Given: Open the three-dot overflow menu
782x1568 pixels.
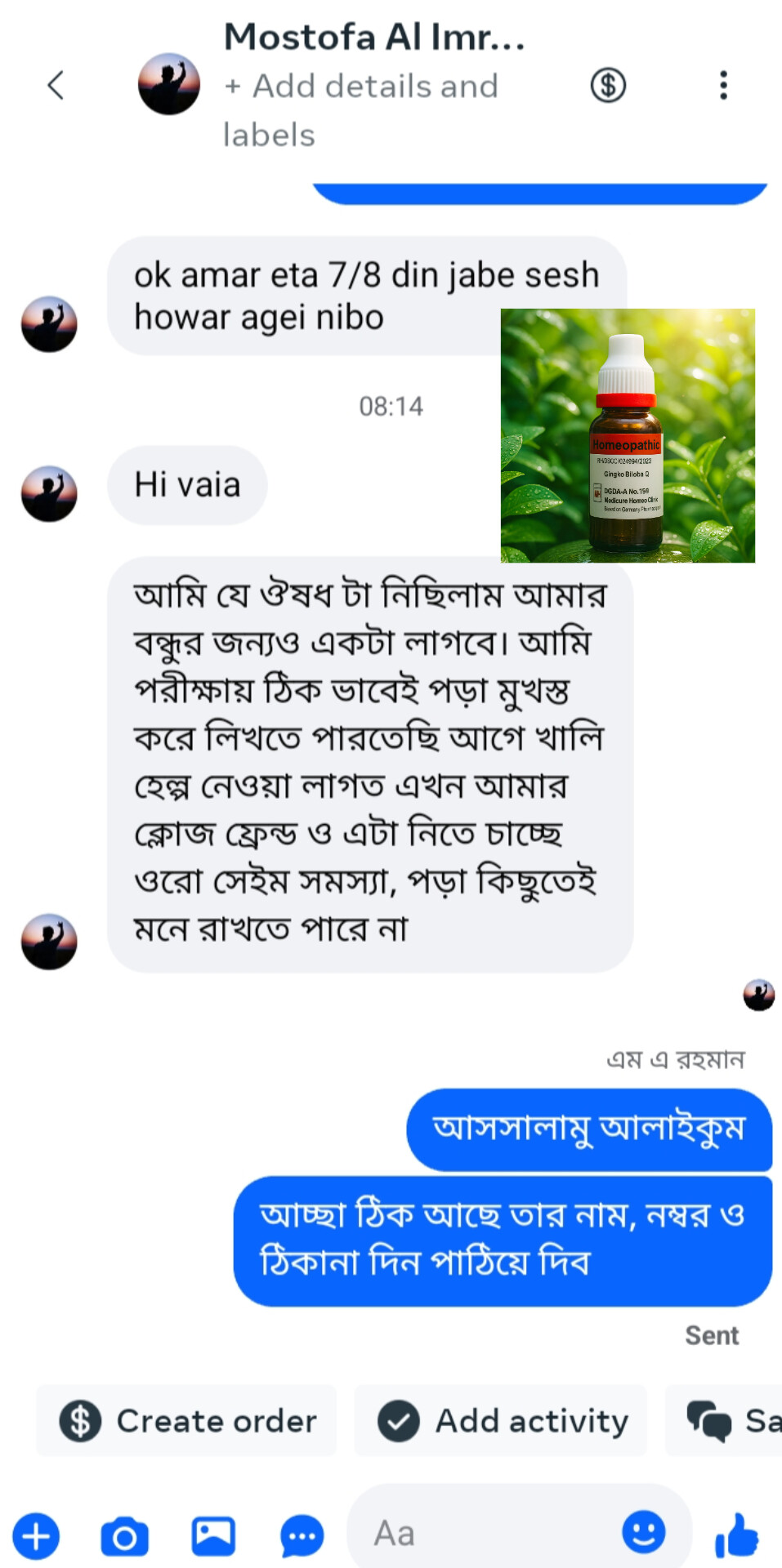Looking at the screenshot, I should (723, 85).
